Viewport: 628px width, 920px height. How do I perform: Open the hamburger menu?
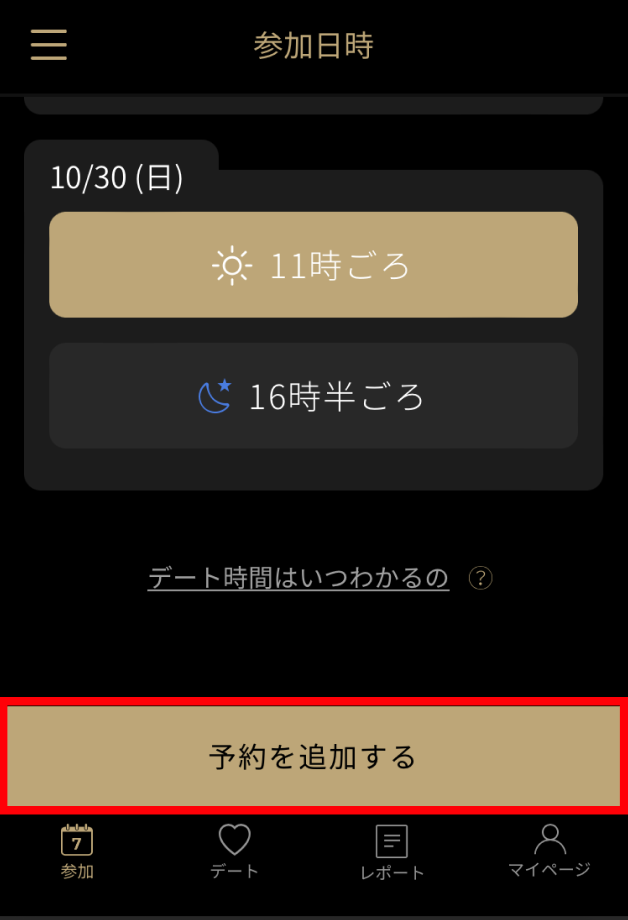coord(49,45)
